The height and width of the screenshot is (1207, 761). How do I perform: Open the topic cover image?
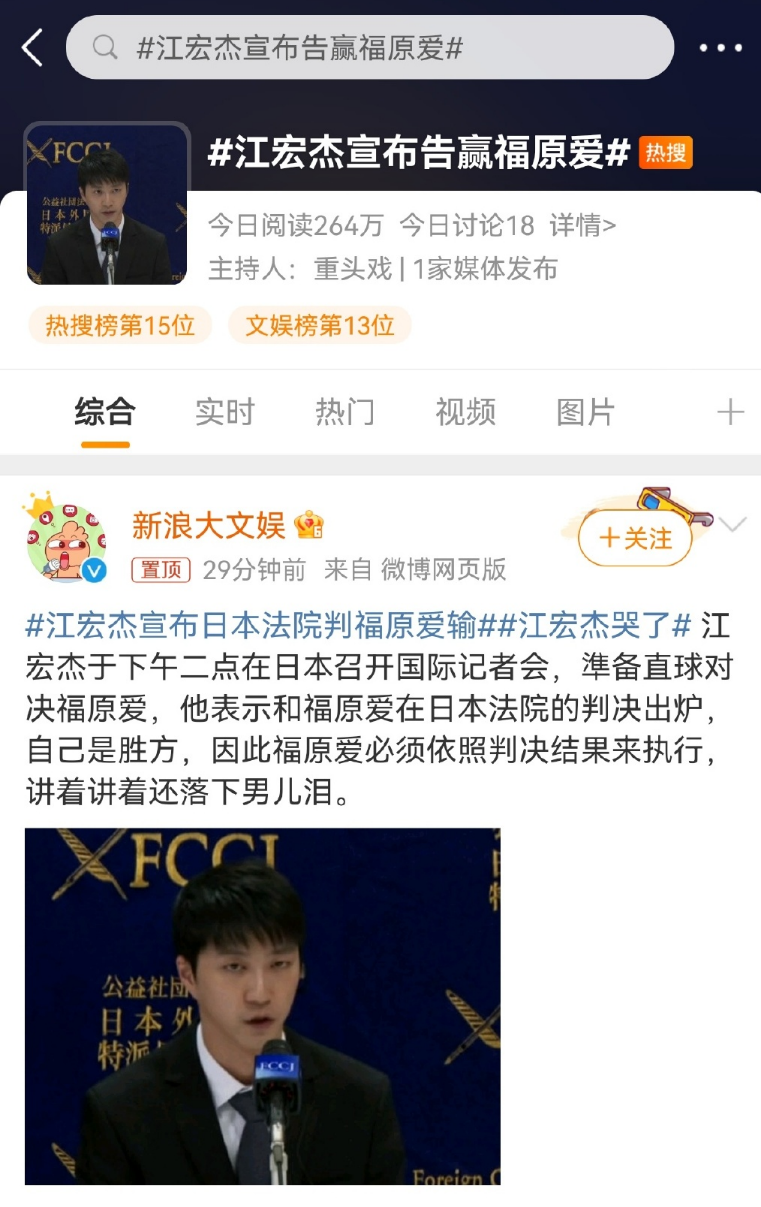[x=107, y=204]
